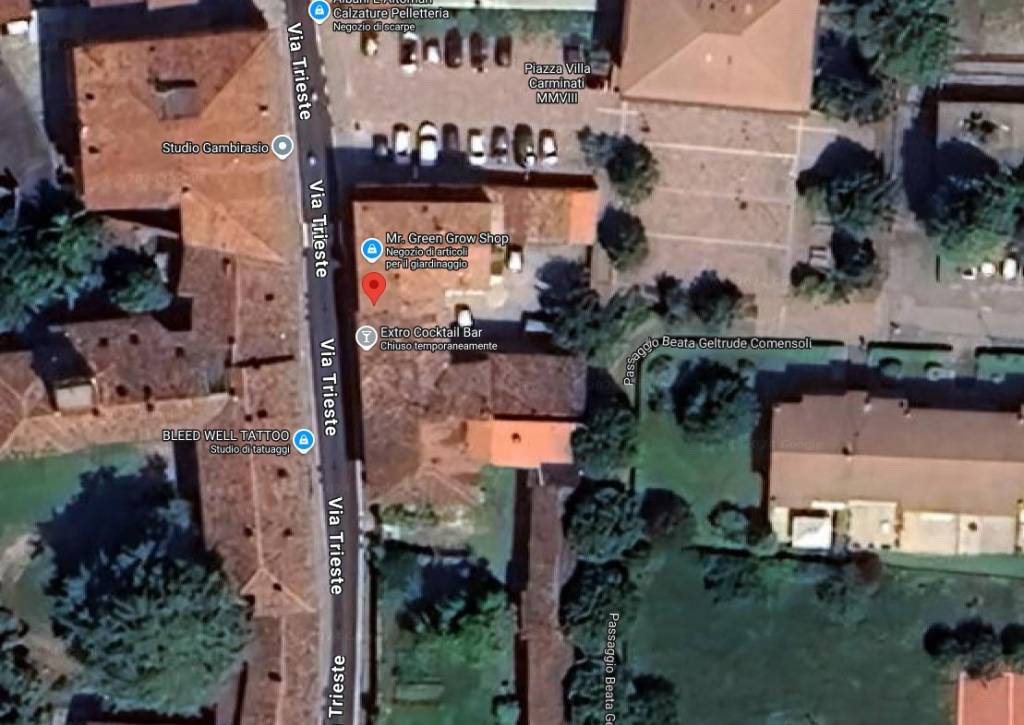Open BLEED WELL TATTOO studio marker

(303, 439)
